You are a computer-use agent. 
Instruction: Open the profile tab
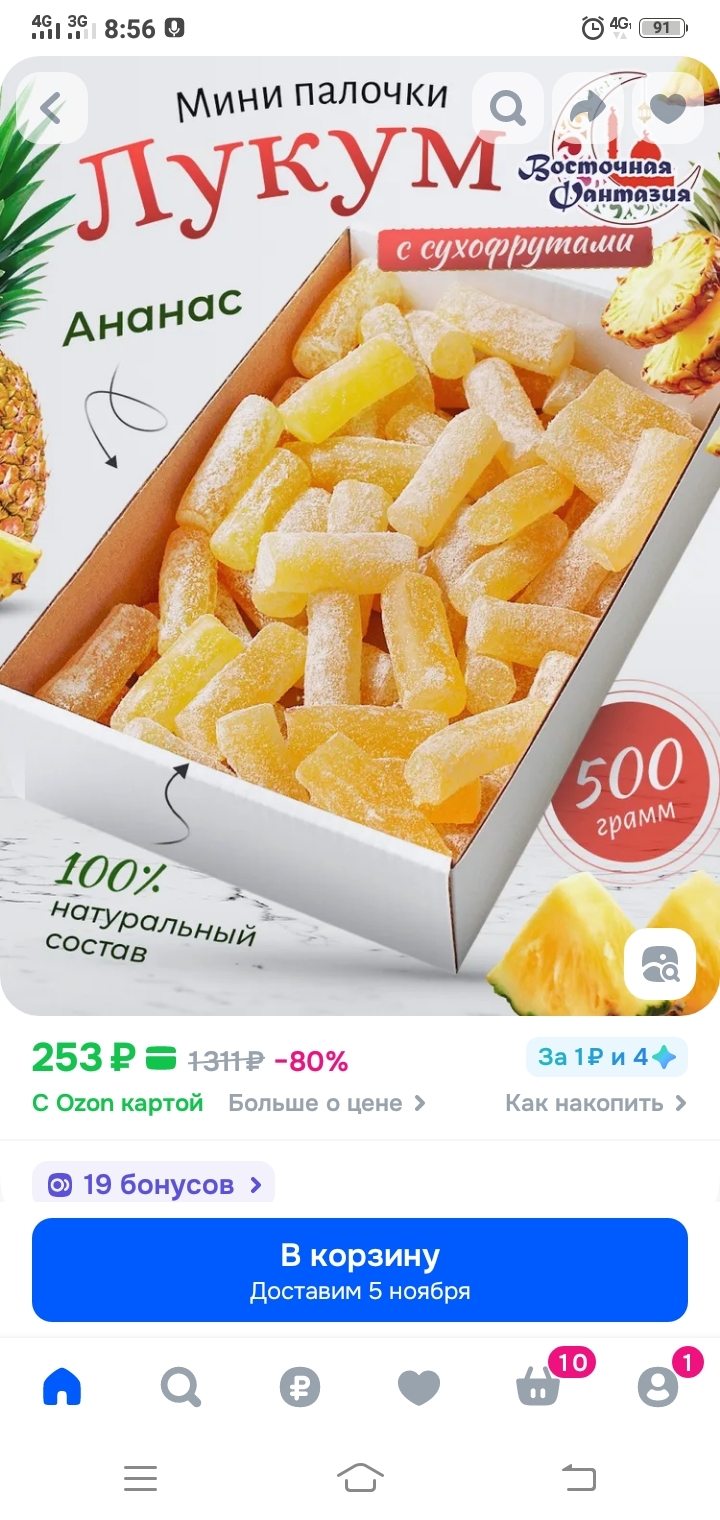[657, 1387]
